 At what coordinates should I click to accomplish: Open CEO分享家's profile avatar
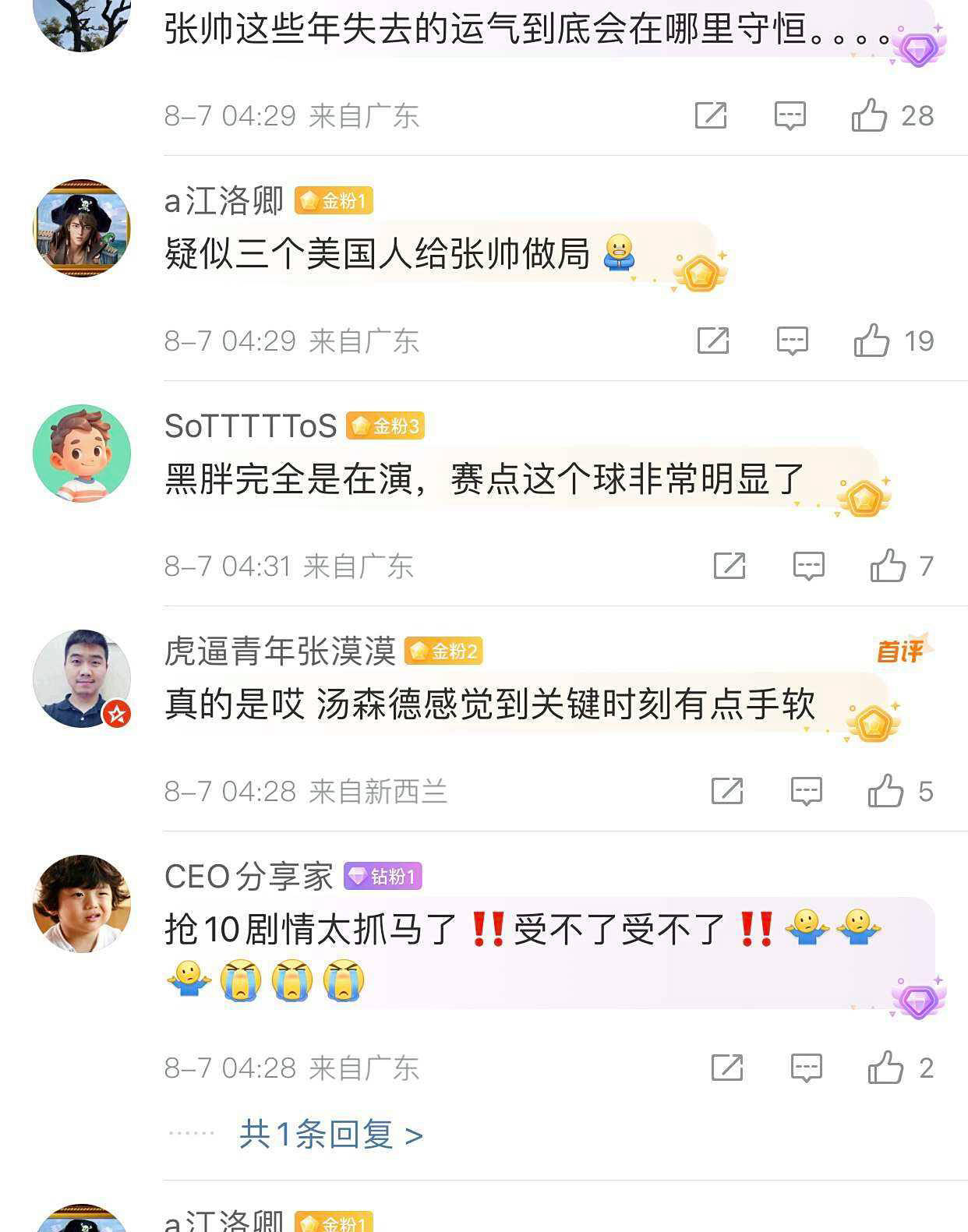(x=82, y=904)
